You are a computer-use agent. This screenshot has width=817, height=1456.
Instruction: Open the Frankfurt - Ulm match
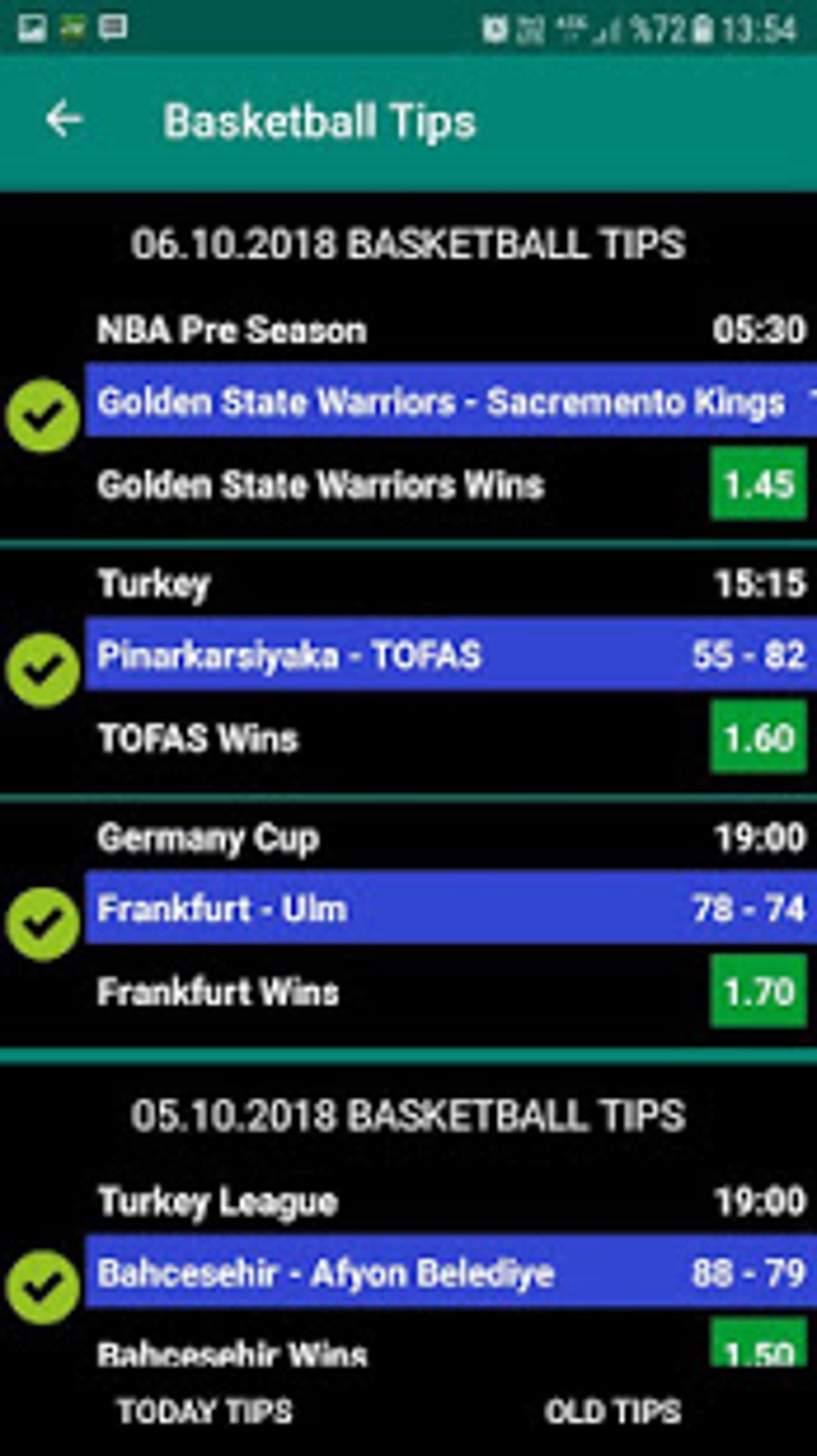tap(449, 909)
